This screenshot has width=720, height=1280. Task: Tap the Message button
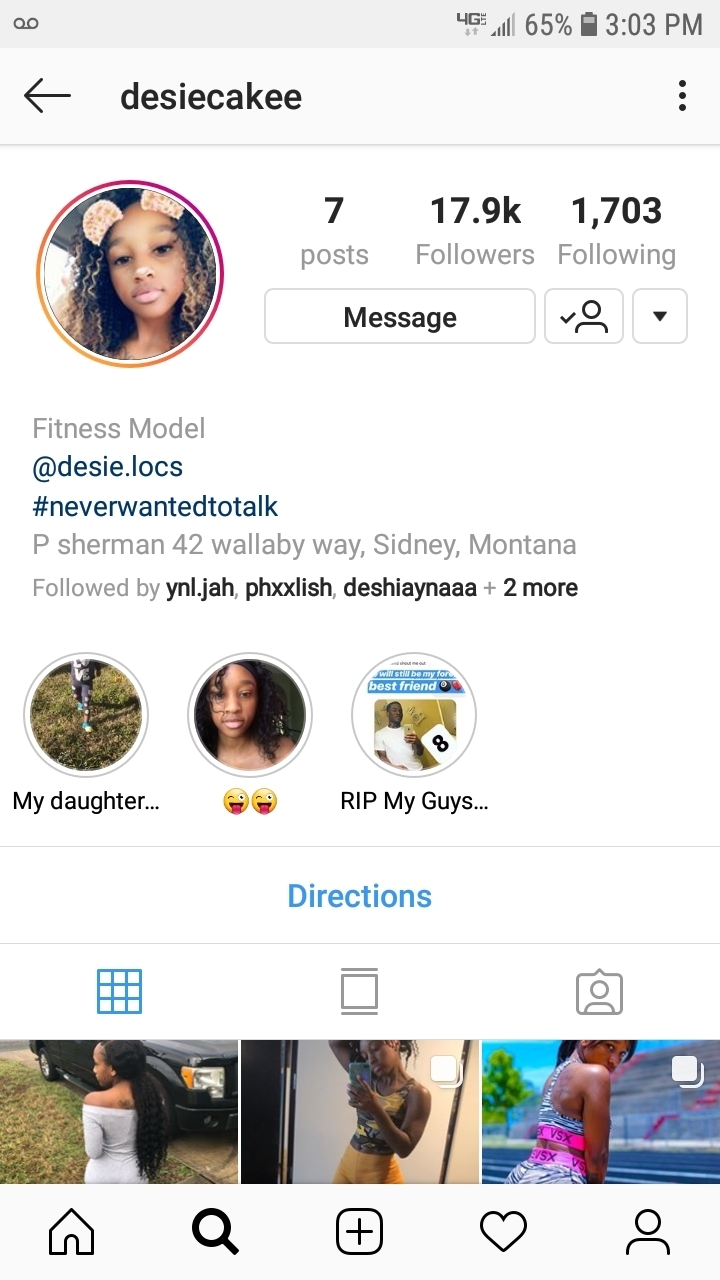(x=400, y=317)
